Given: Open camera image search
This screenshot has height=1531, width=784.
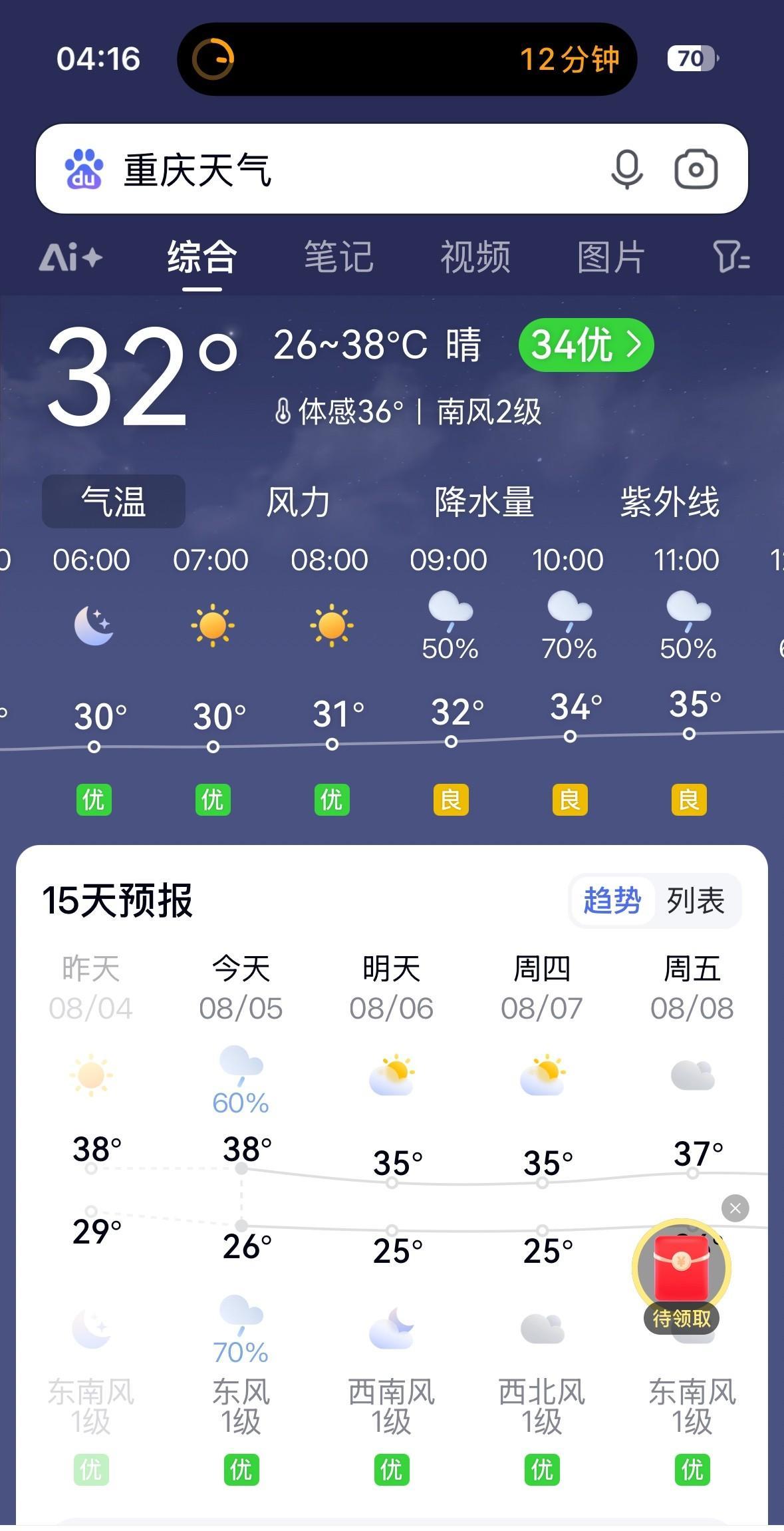Looking at the screenshot, I should 696,169.
